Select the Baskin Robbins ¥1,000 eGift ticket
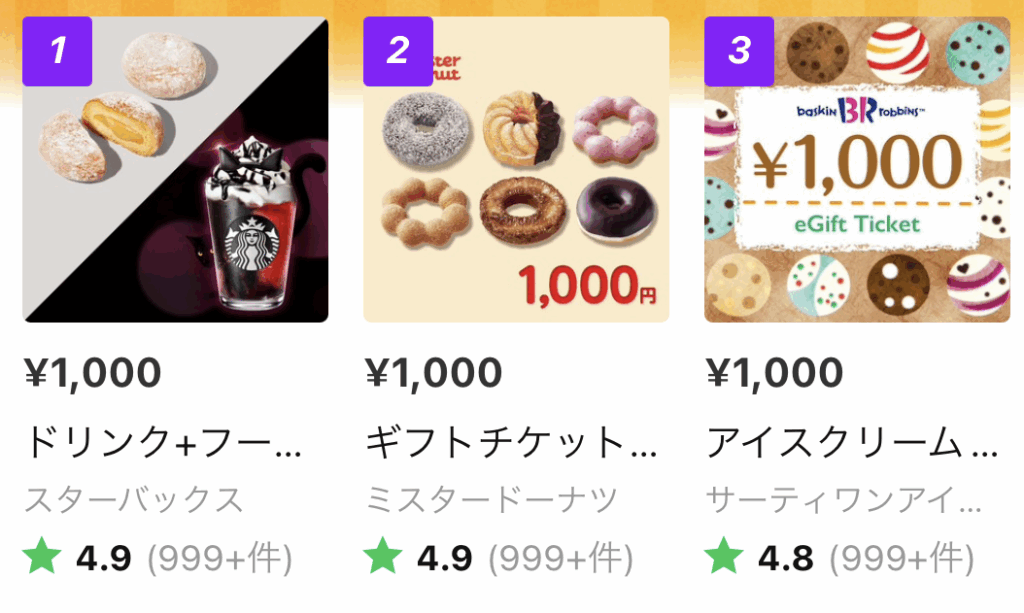1024x613 pixels. point(857,170)
